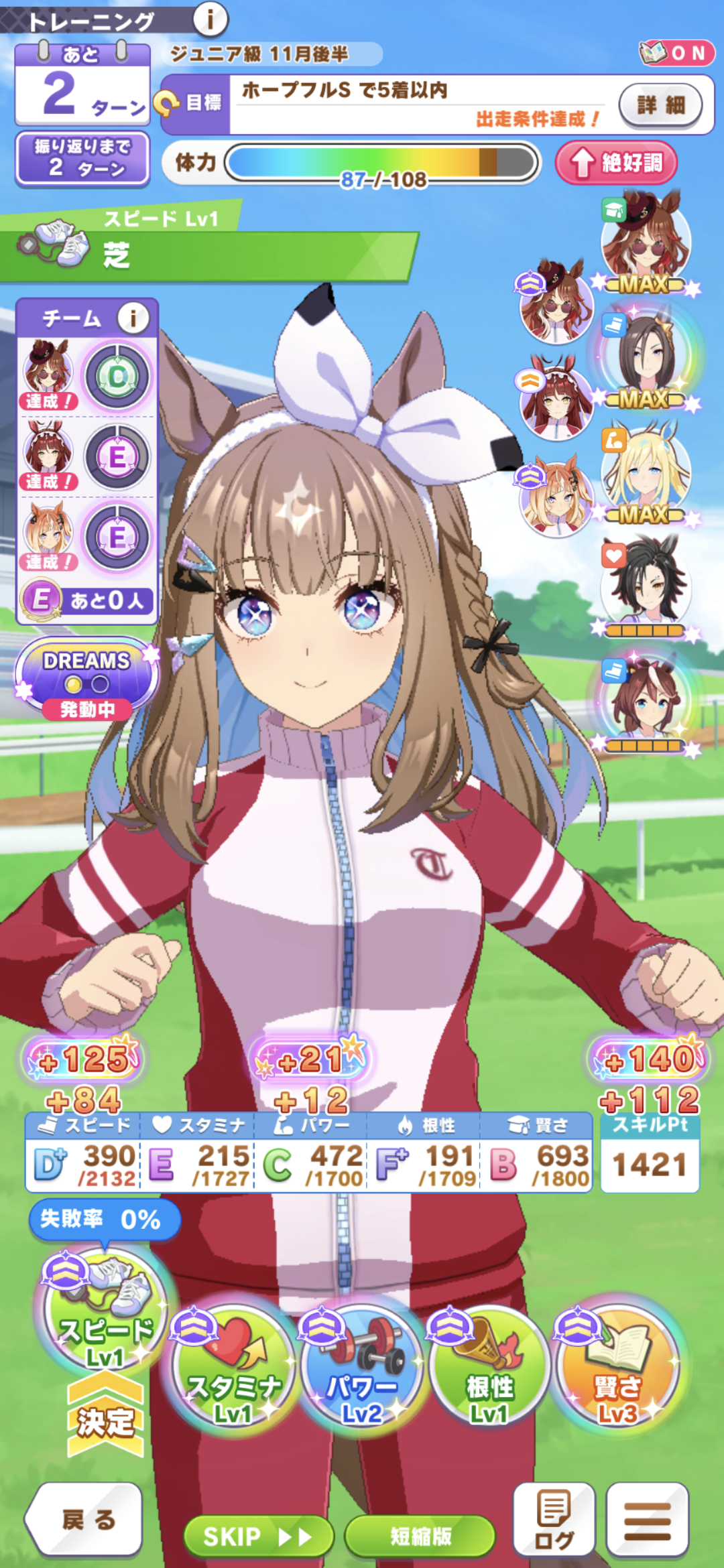Viewport: 724px width, 1568px height.
Task: Toggle the skill hint book ON switch
Action: [676, 53]
